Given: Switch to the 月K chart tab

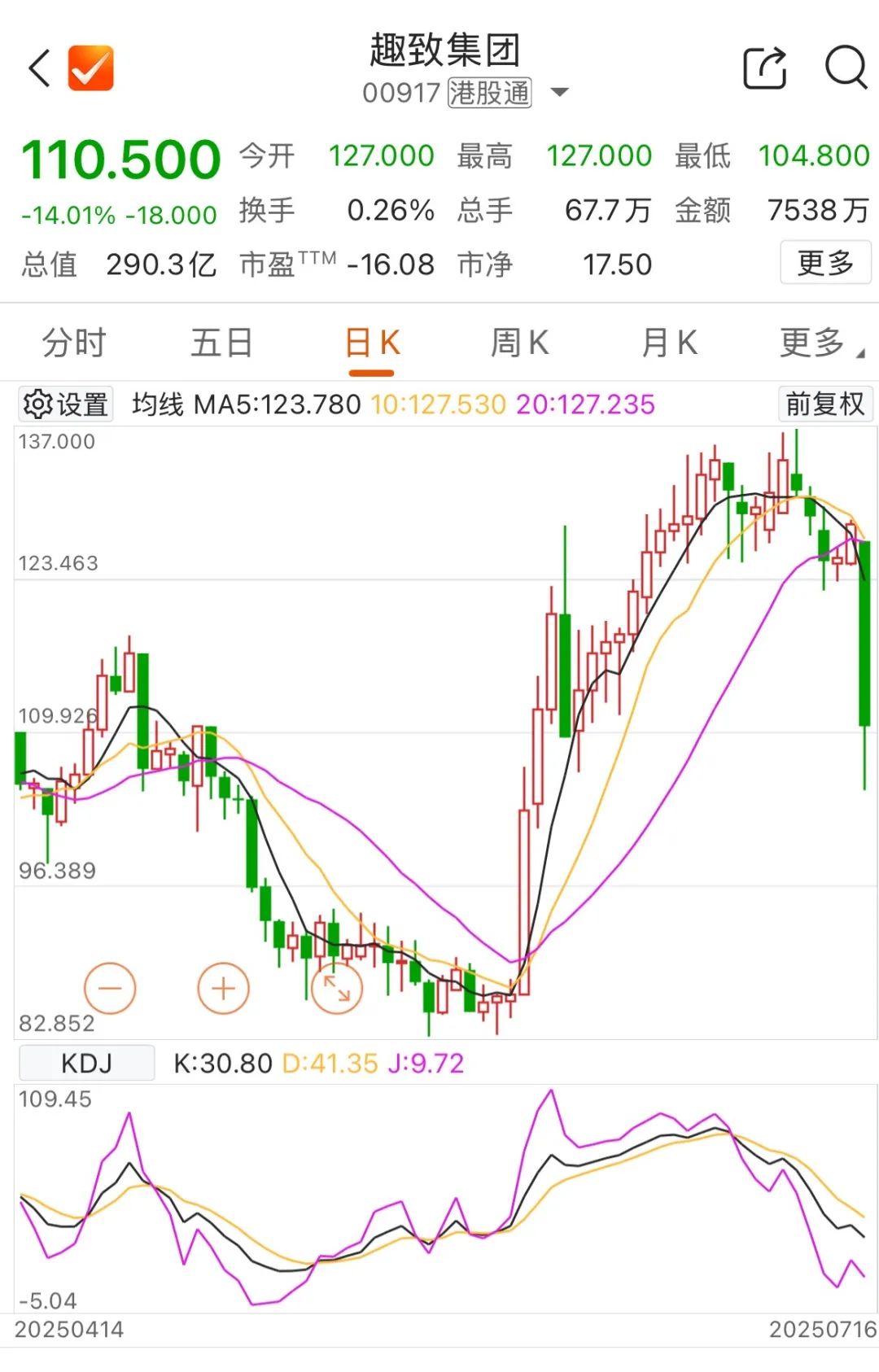Looking at the screenshot, I should pyautogui.click(x=669, y=343).
